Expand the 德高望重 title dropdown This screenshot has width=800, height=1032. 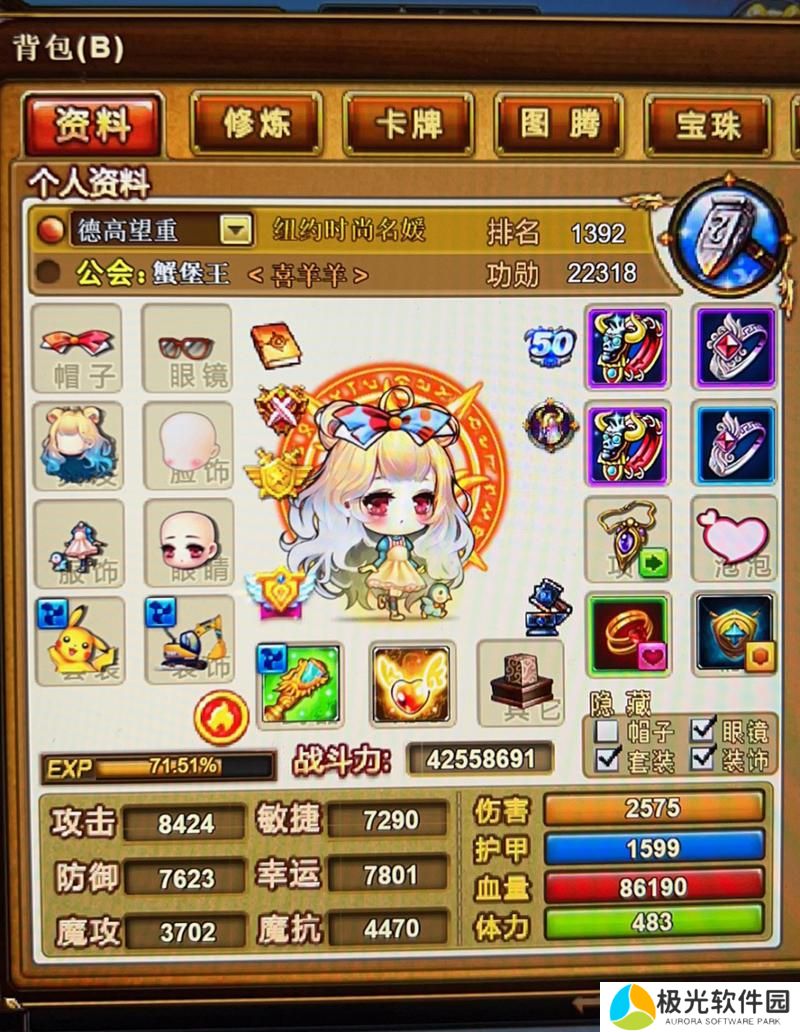[235, 231]
